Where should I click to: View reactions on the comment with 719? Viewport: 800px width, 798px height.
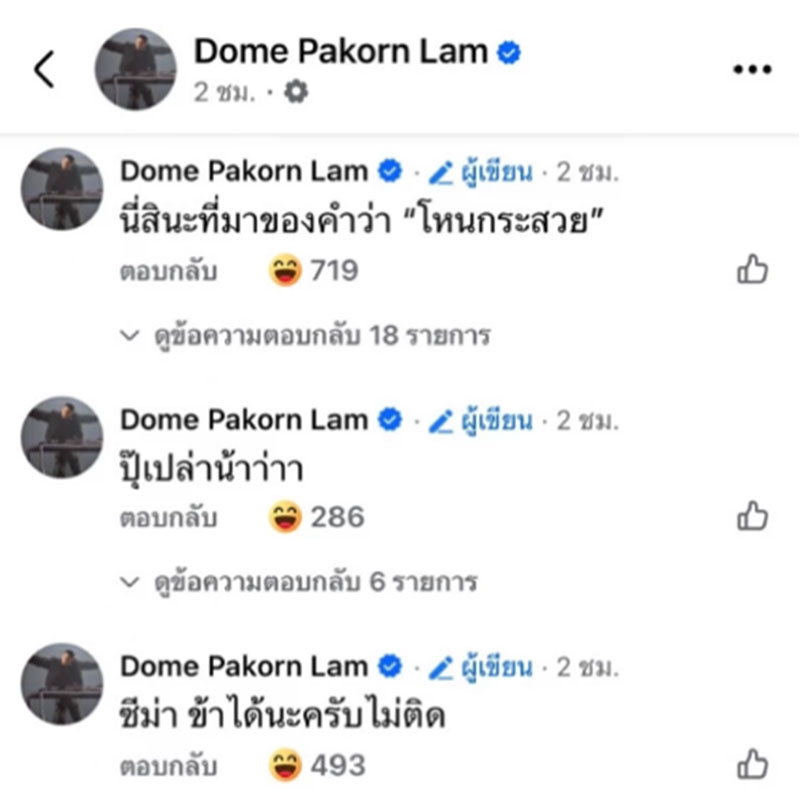[313, 270]
